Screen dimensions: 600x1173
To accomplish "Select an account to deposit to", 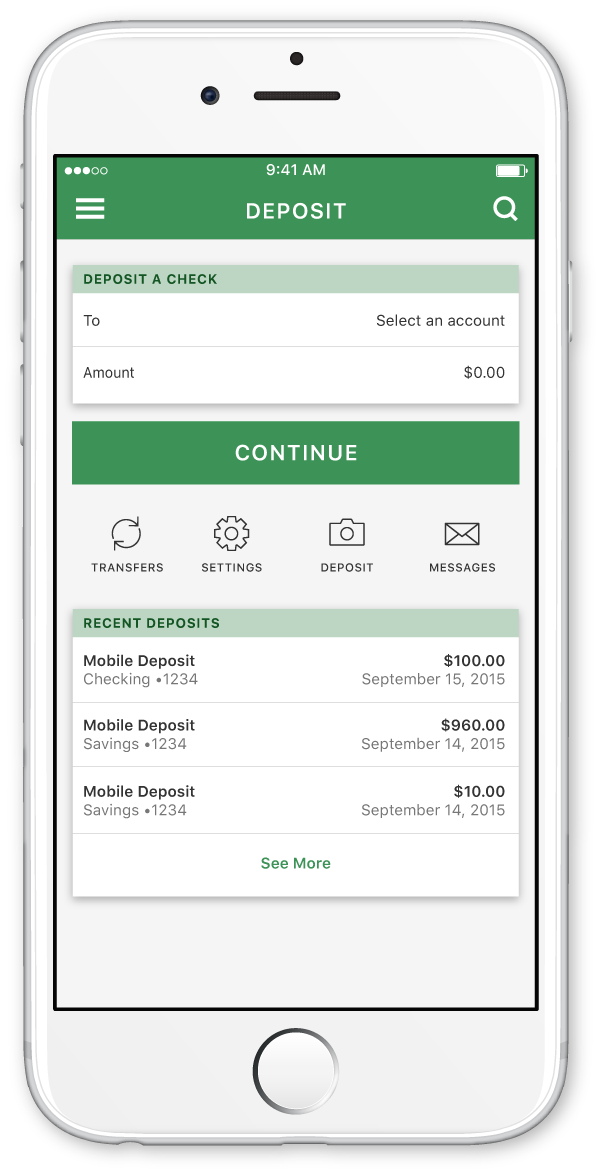I will [296, 320].
